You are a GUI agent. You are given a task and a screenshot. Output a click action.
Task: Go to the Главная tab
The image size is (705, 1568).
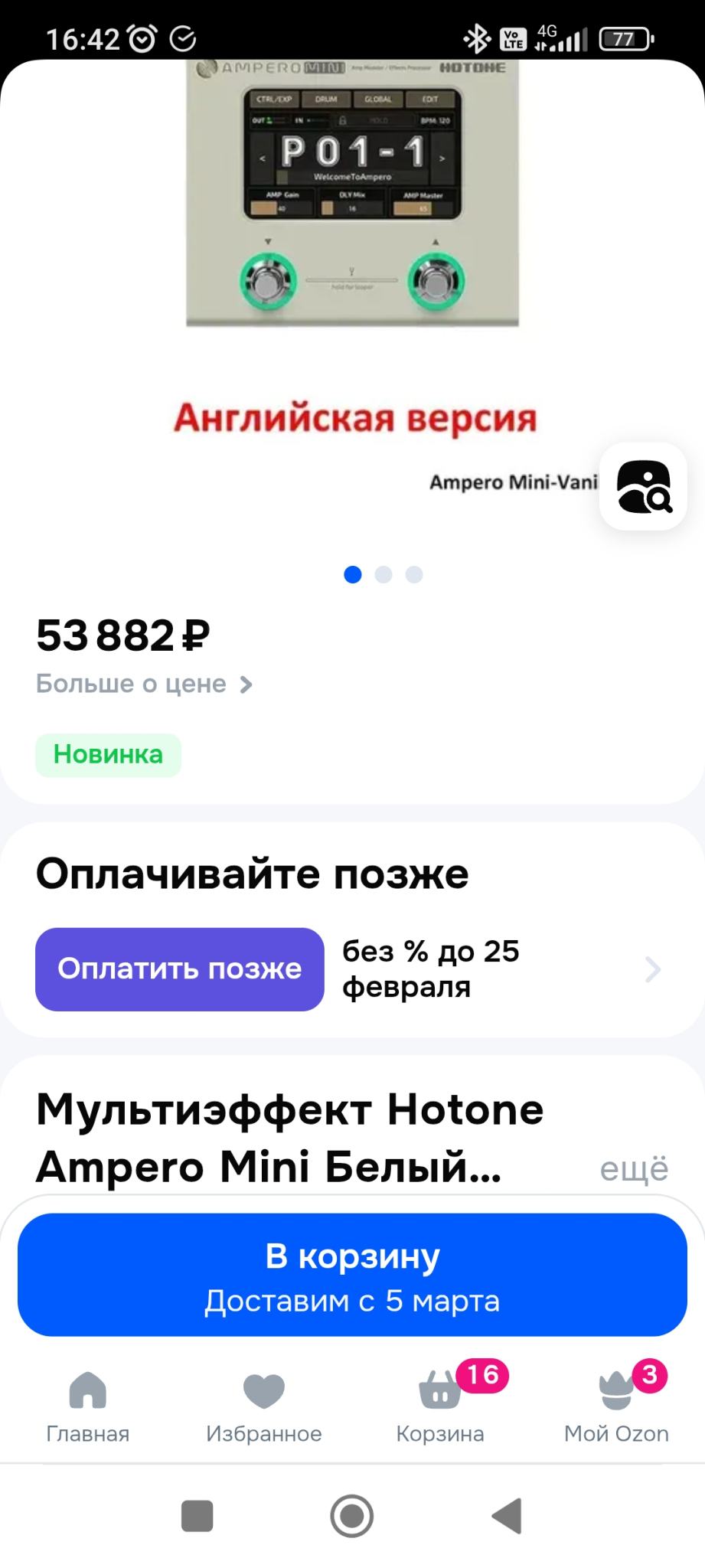click(x=87, y=1405)
